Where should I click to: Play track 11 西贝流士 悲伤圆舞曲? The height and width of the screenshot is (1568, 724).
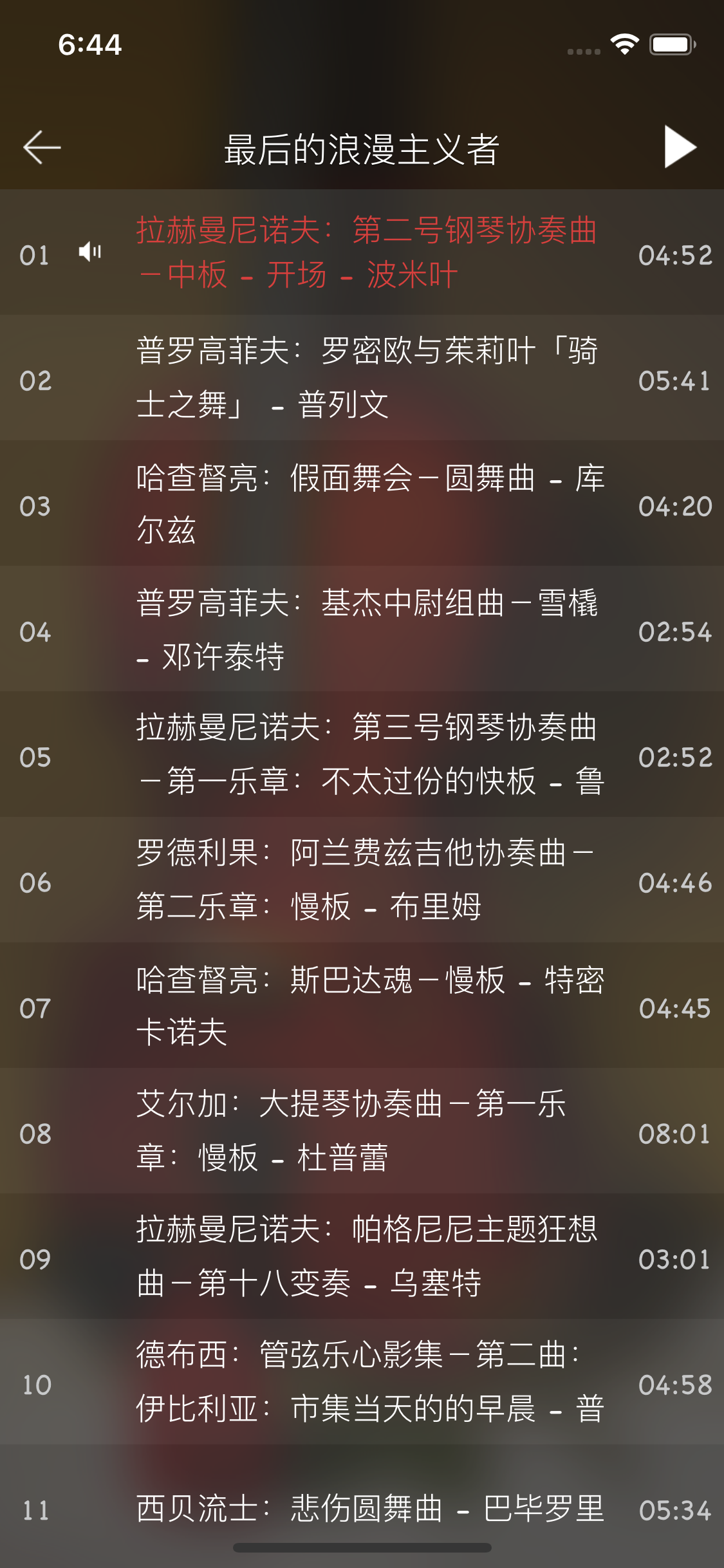(x=367, y=1507)
